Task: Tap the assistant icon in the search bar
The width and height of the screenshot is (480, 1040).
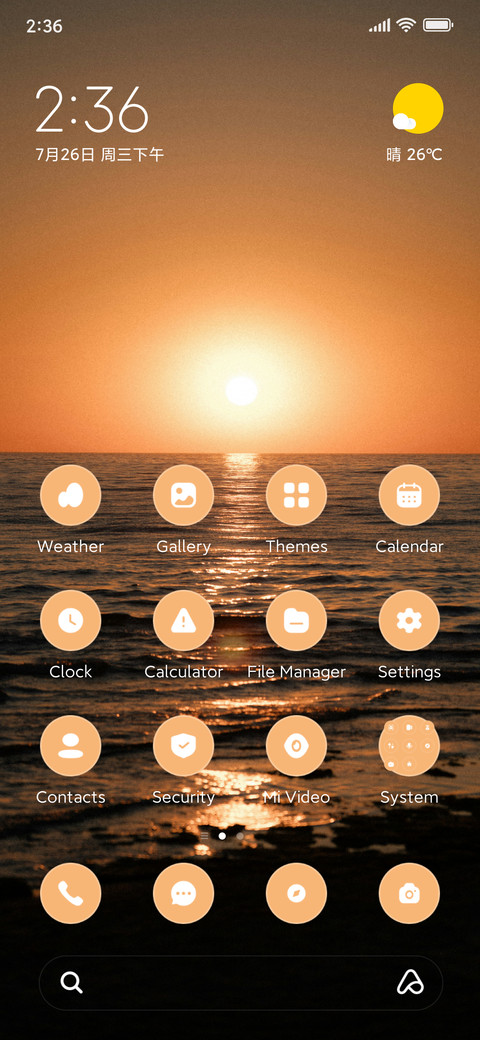Action: (x=410, y=982)
